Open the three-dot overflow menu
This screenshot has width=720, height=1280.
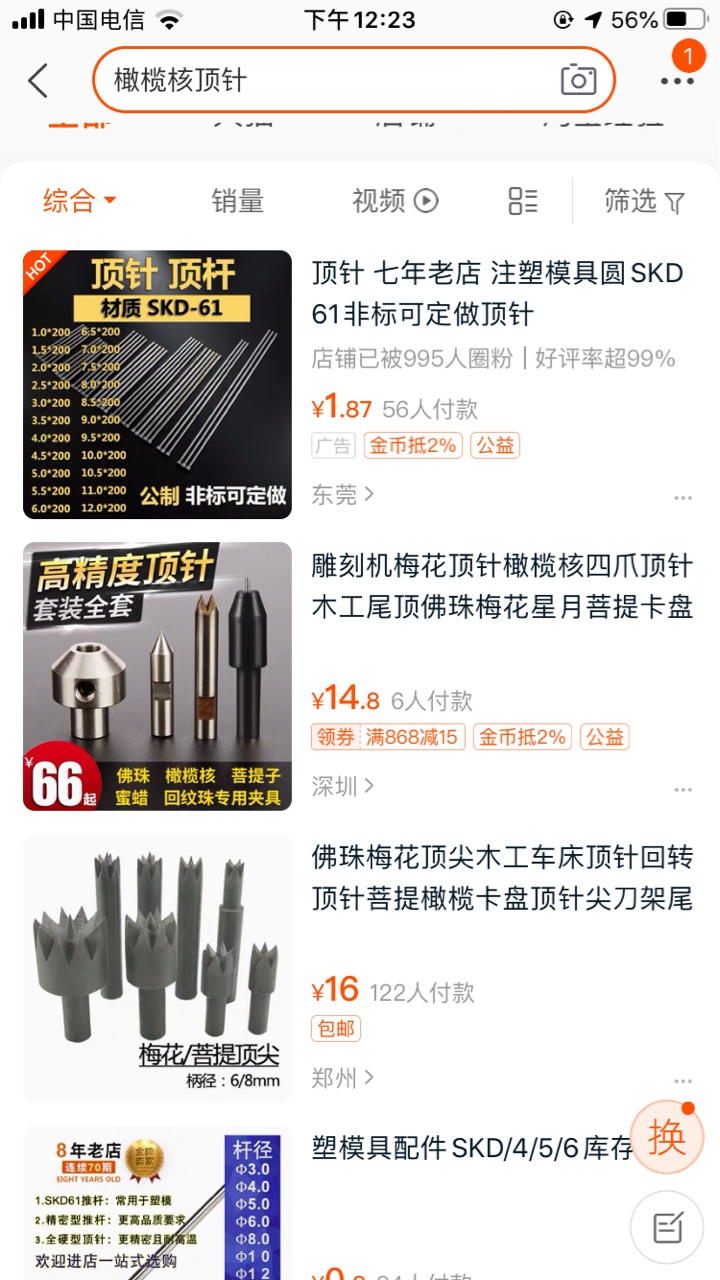tap(677, 80)
